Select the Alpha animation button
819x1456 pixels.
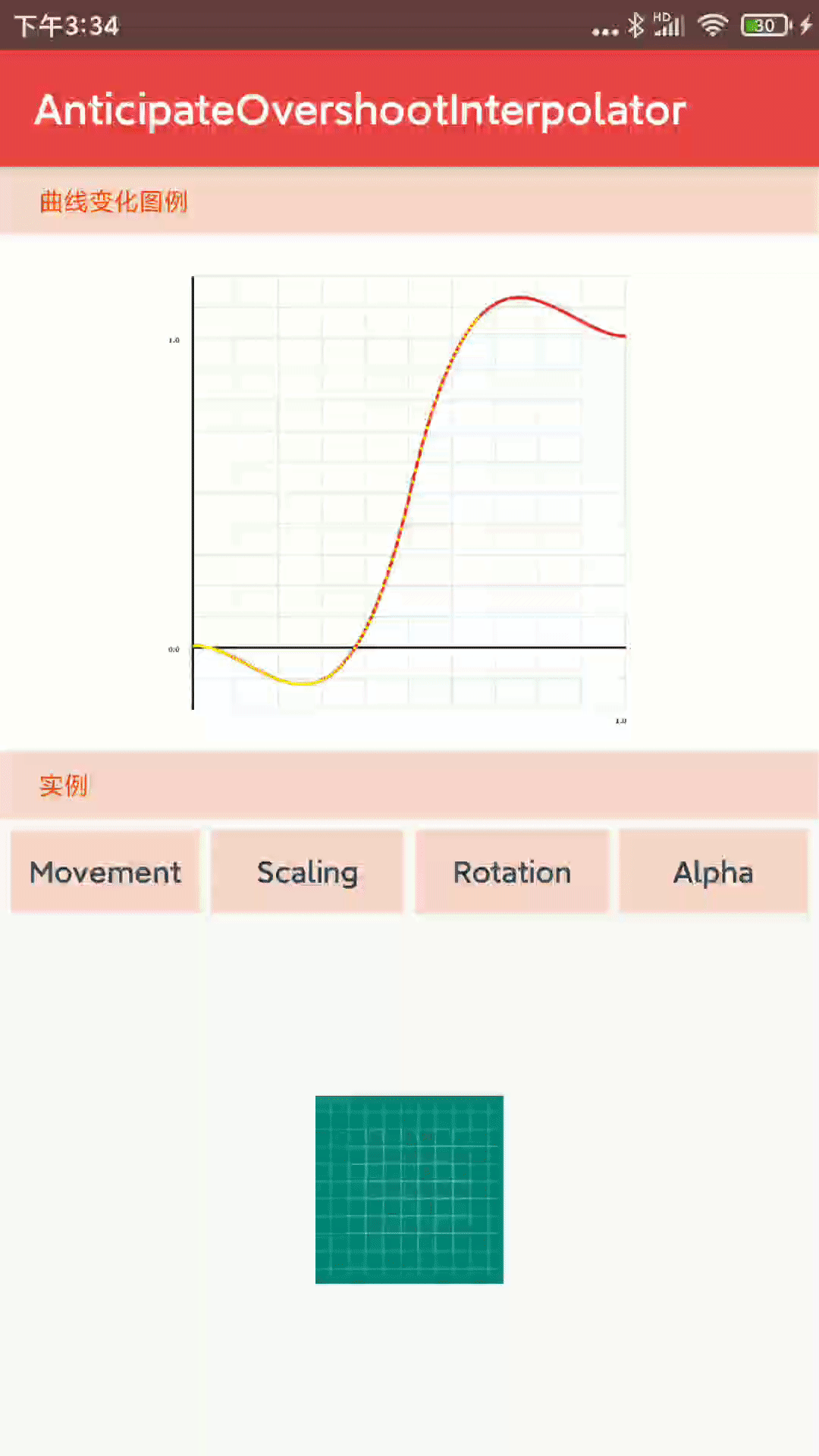(x=714, y=871)
